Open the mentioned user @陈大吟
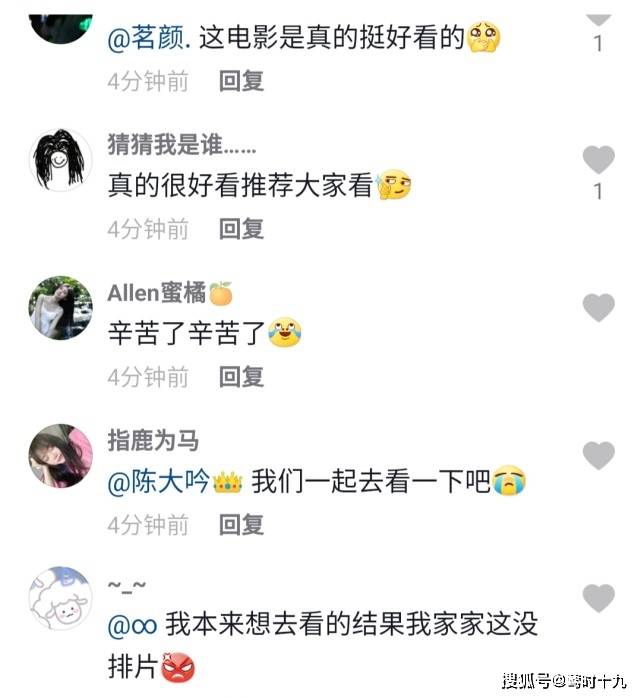641x698 pixels. (159, 482)
